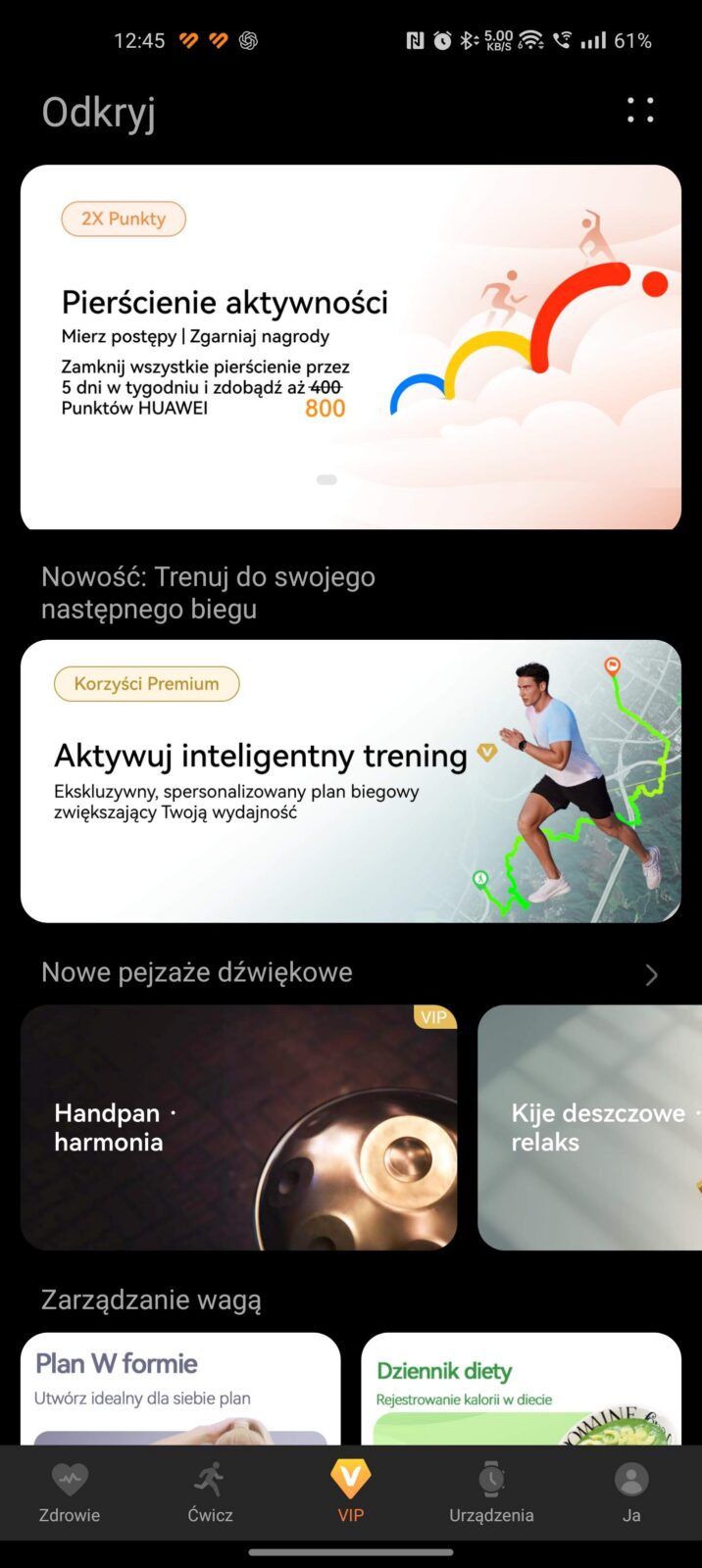
Task: Open the four-dot menu next to Odkryj
Action: [640, 110]
